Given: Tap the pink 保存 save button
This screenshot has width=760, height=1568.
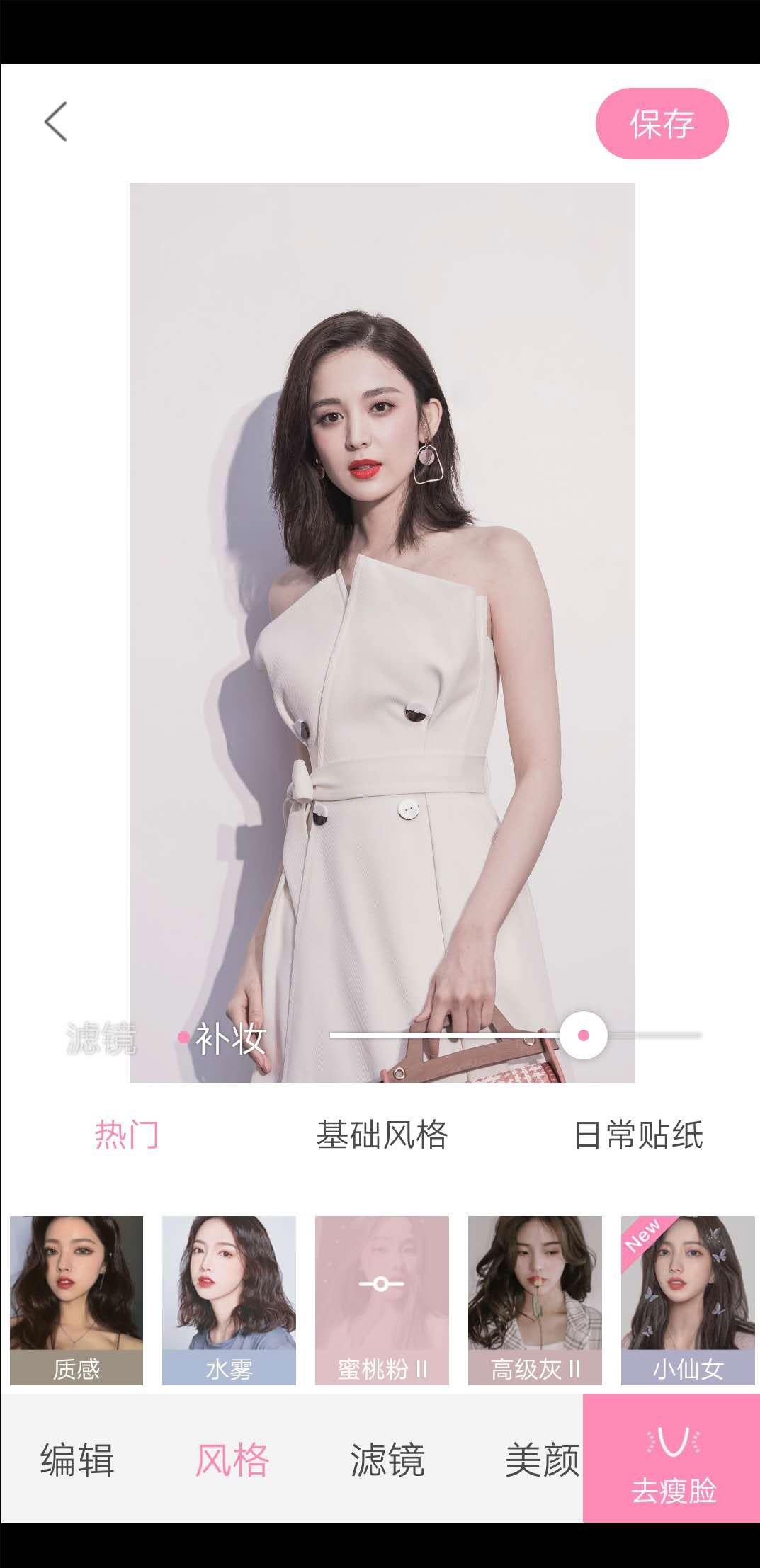Looking at the screenshot, I should pos(661,123).
